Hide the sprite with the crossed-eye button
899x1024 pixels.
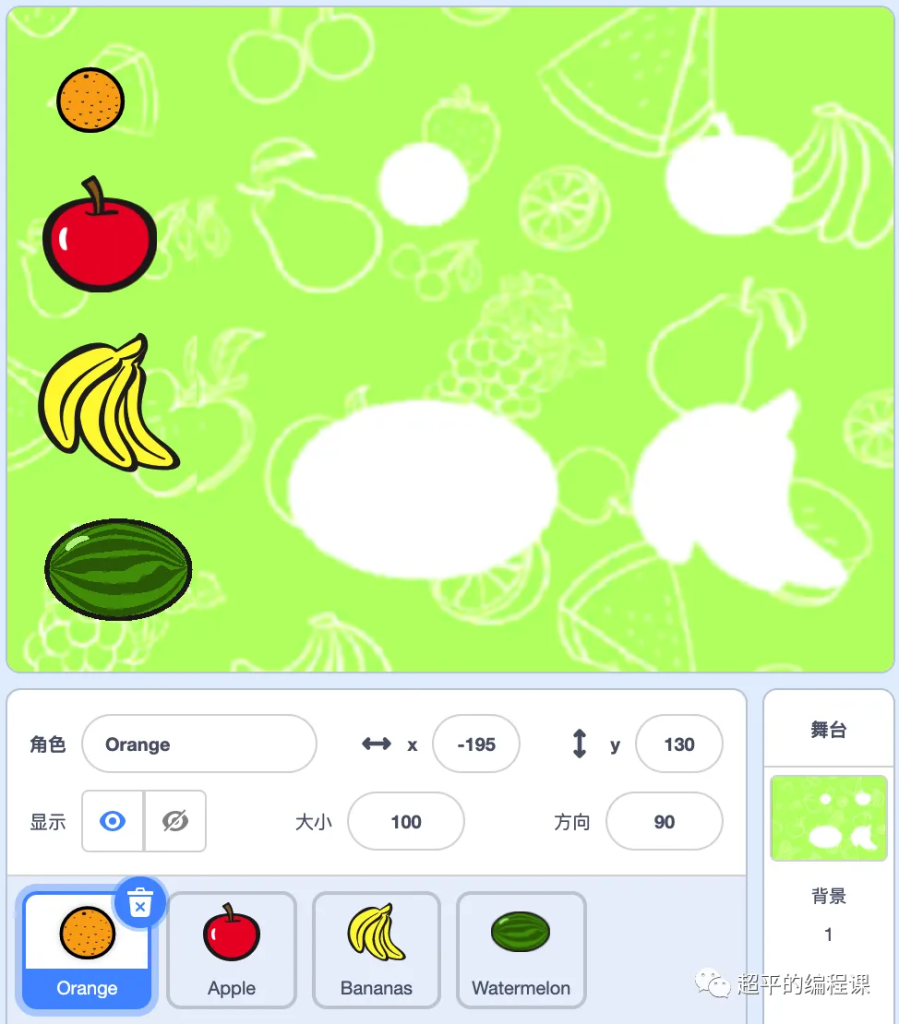(175, 822)
